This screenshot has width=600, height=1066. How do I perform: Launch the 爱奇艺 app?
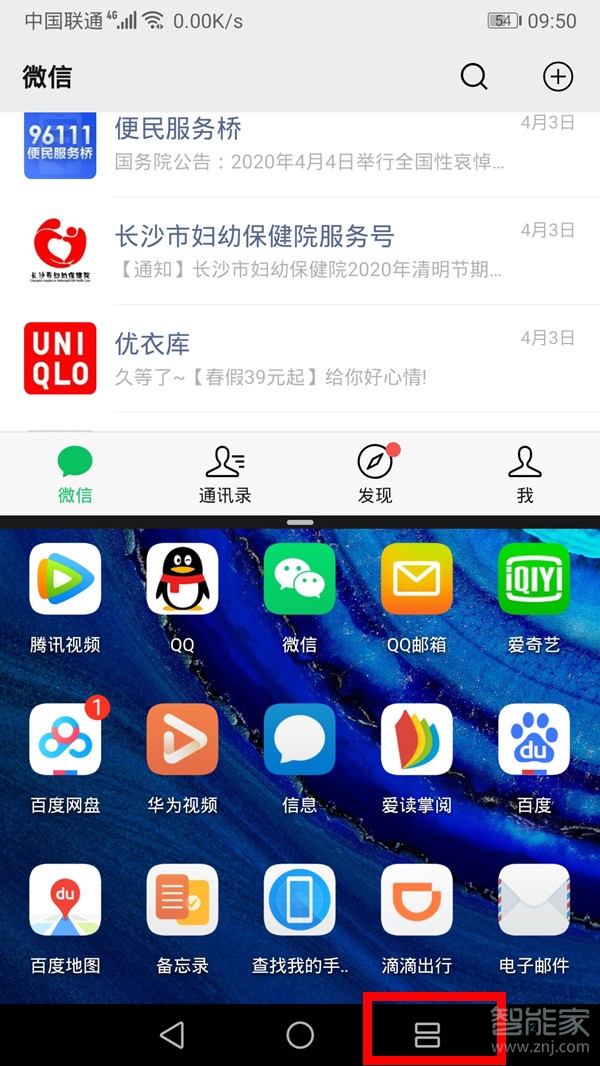(x=533, y=580)
